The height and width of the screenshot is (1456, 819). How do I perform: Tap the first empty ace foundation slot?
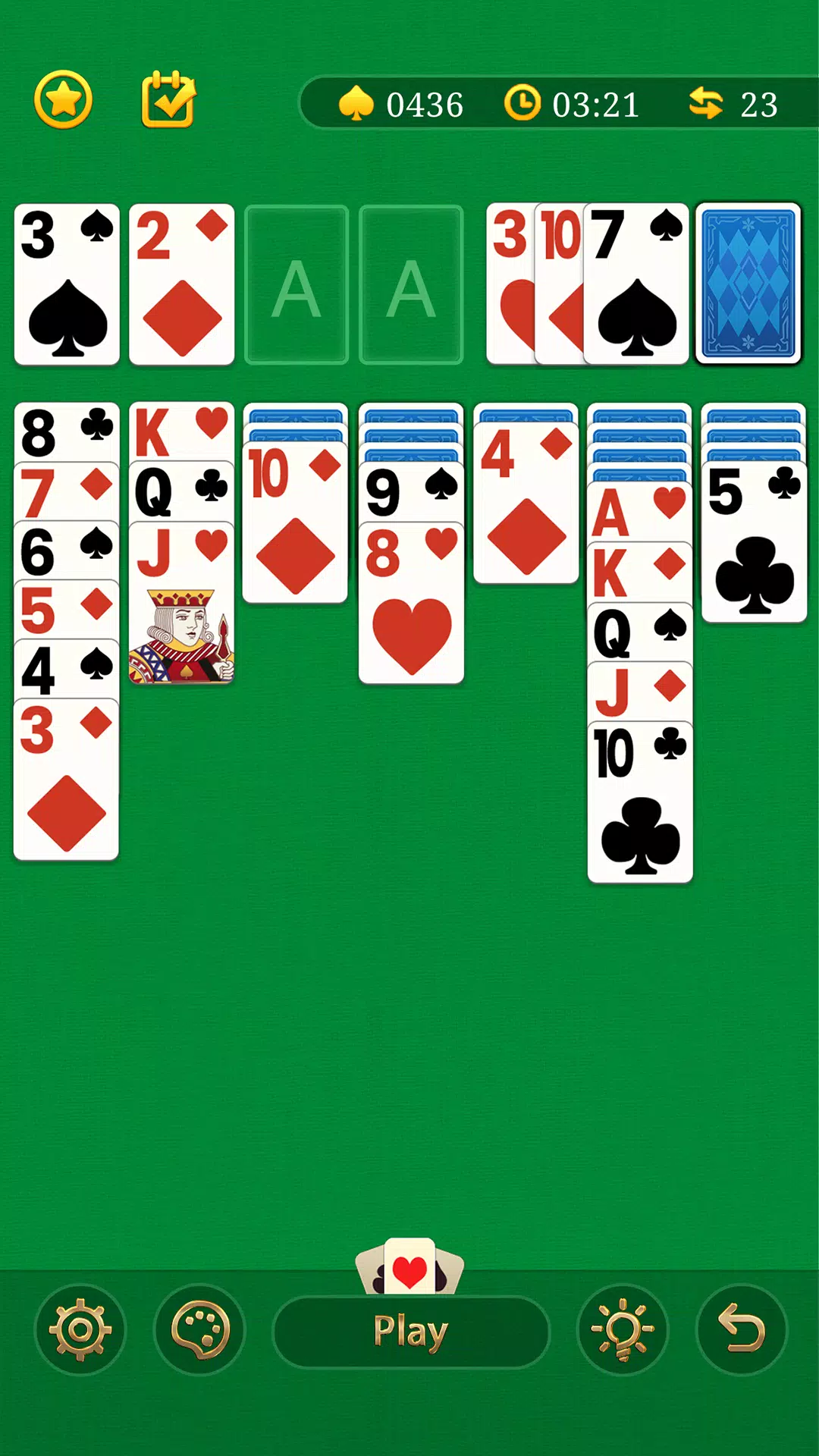click(x=296, y=284)
